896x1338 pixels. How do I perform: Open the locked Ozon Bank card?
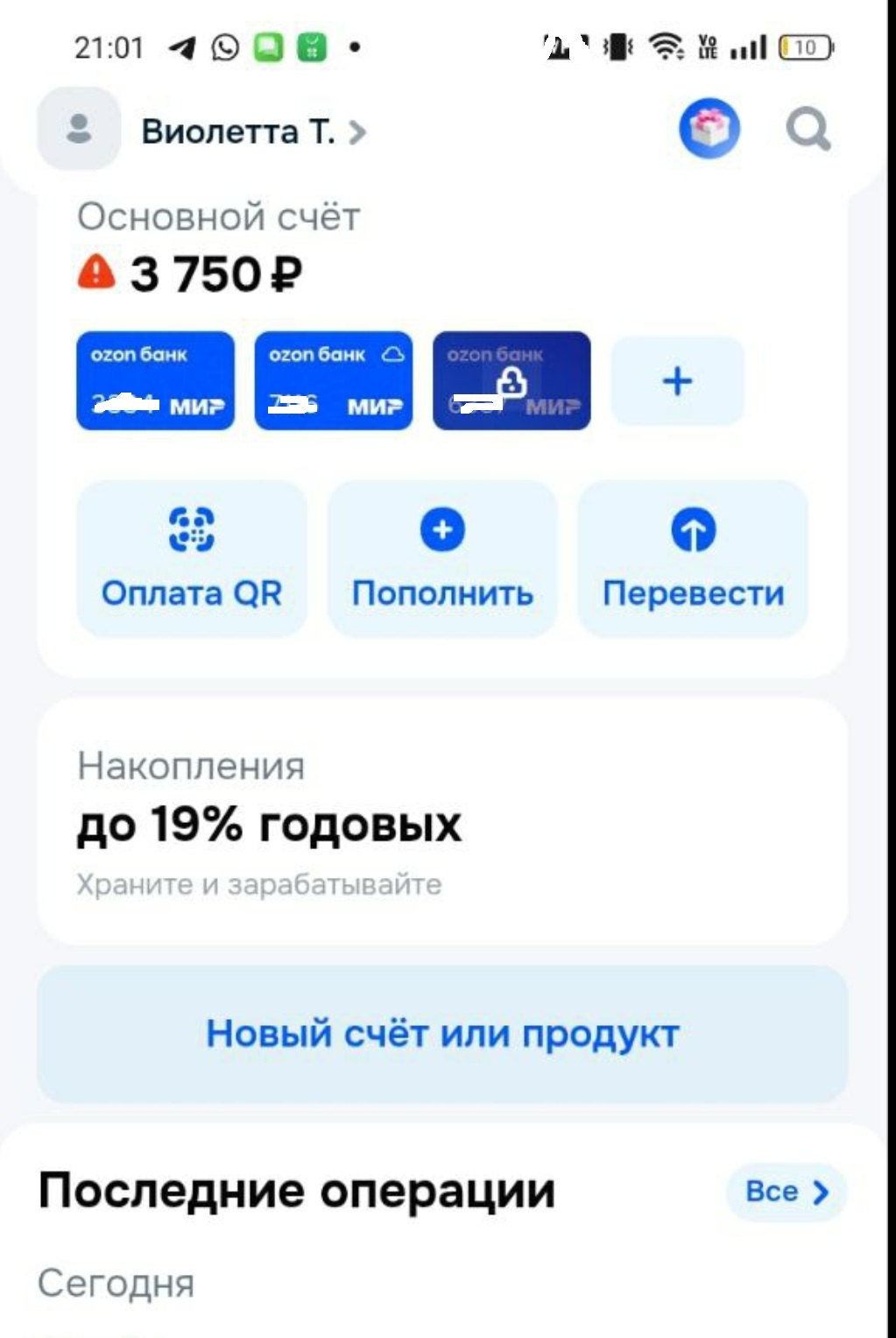point(511,380)
